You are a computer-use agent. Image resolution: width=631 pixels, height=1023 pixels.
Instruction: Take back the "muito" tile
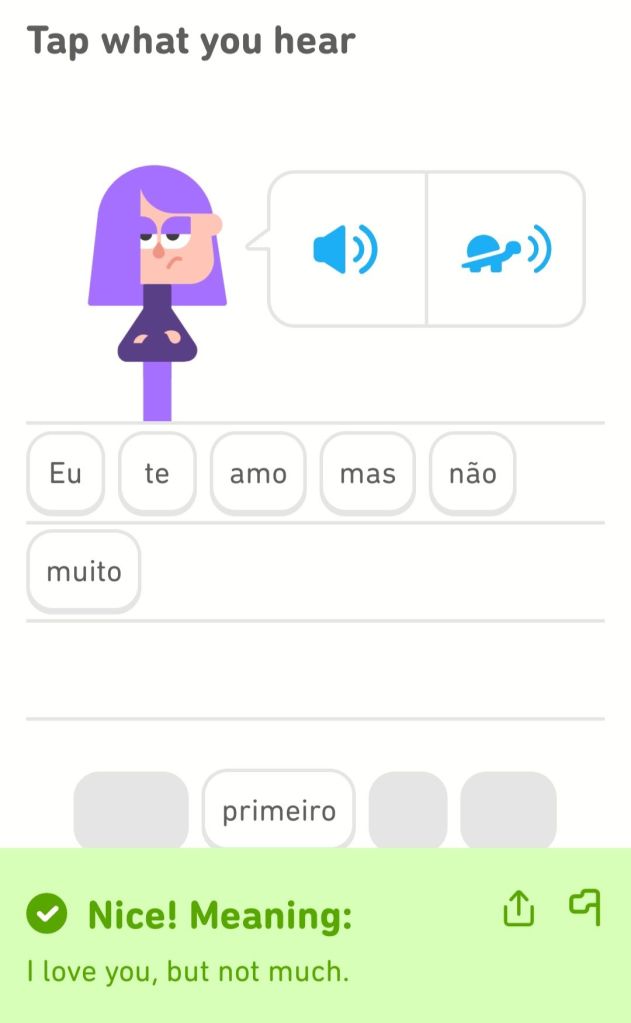coord(84,572)
